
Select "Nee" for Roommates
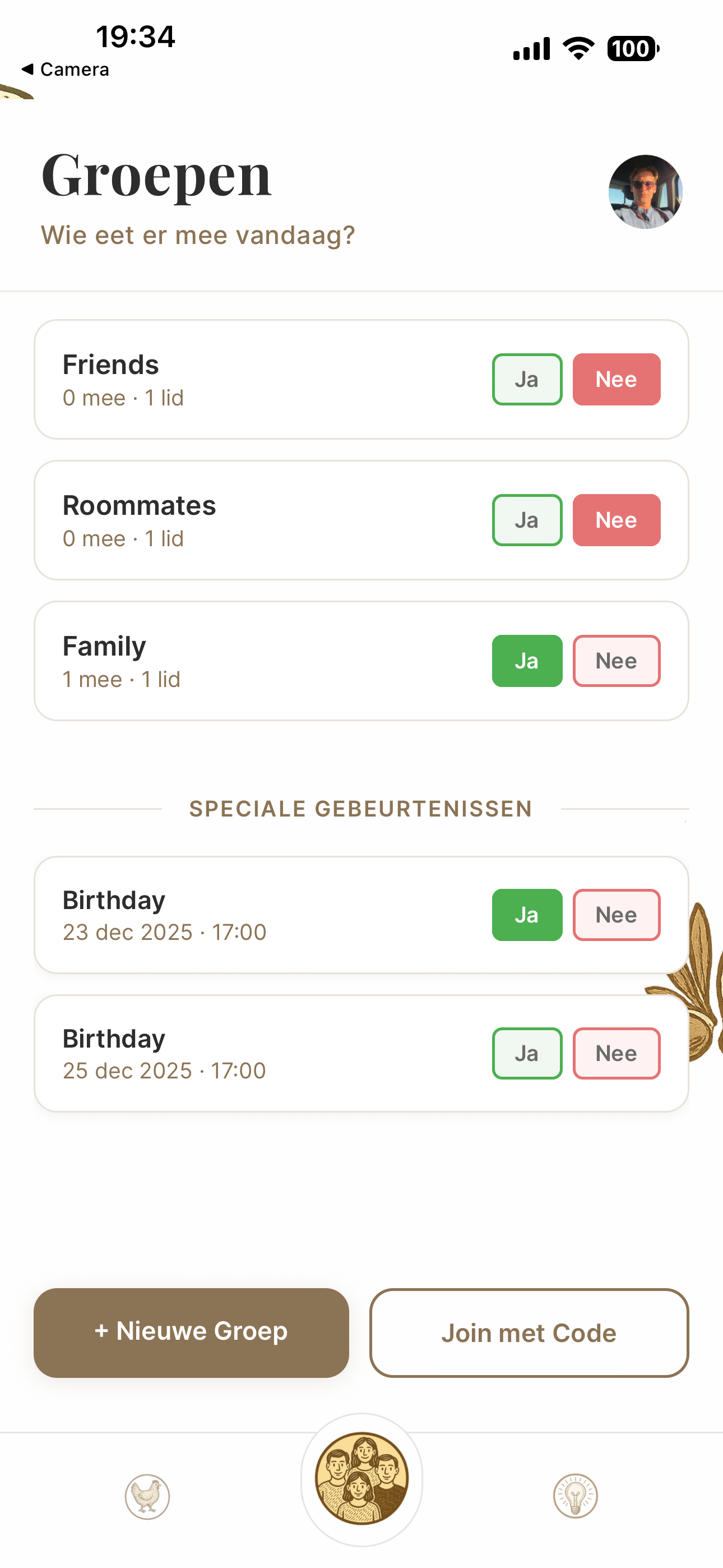pos(616,520)
